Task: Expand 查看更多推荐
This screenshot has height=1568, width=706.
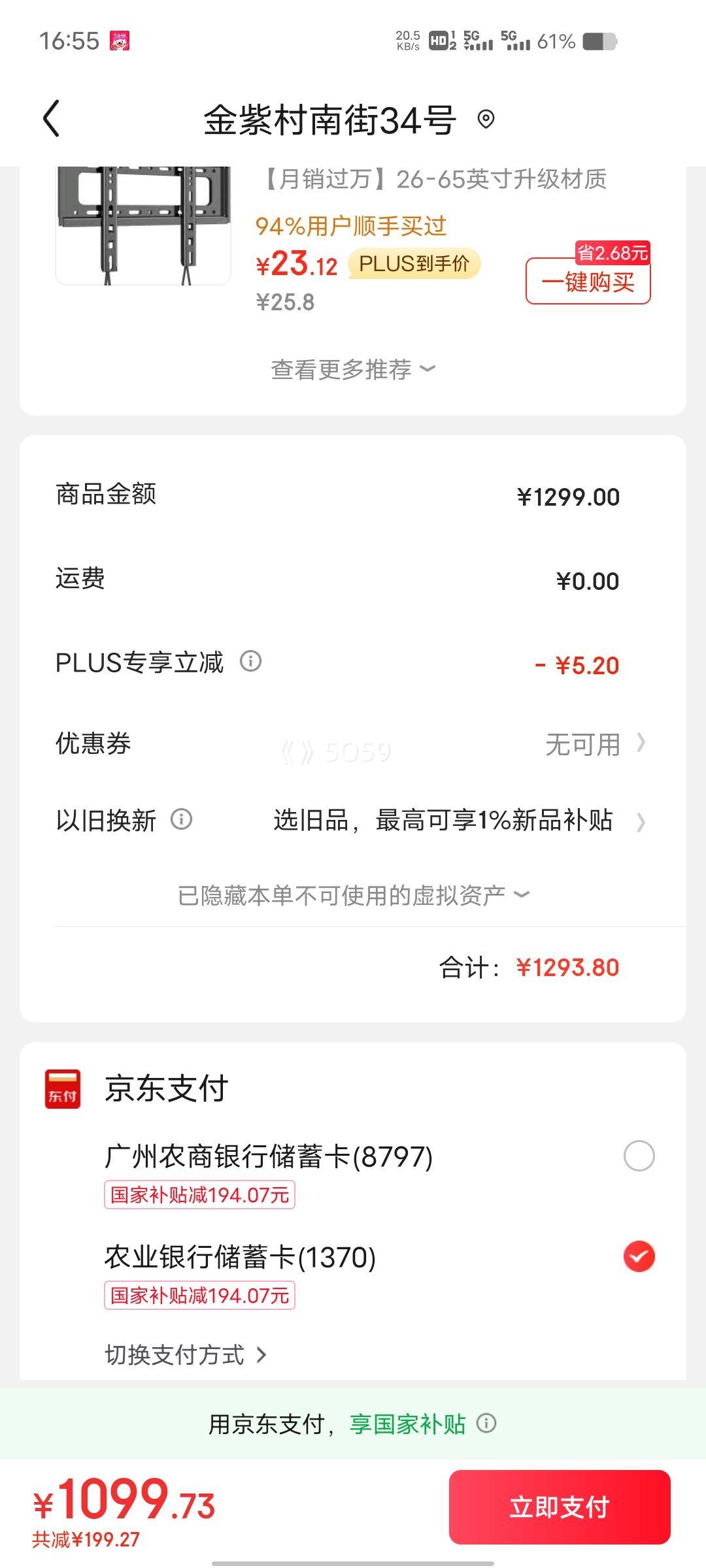Action: pos(353,370)
